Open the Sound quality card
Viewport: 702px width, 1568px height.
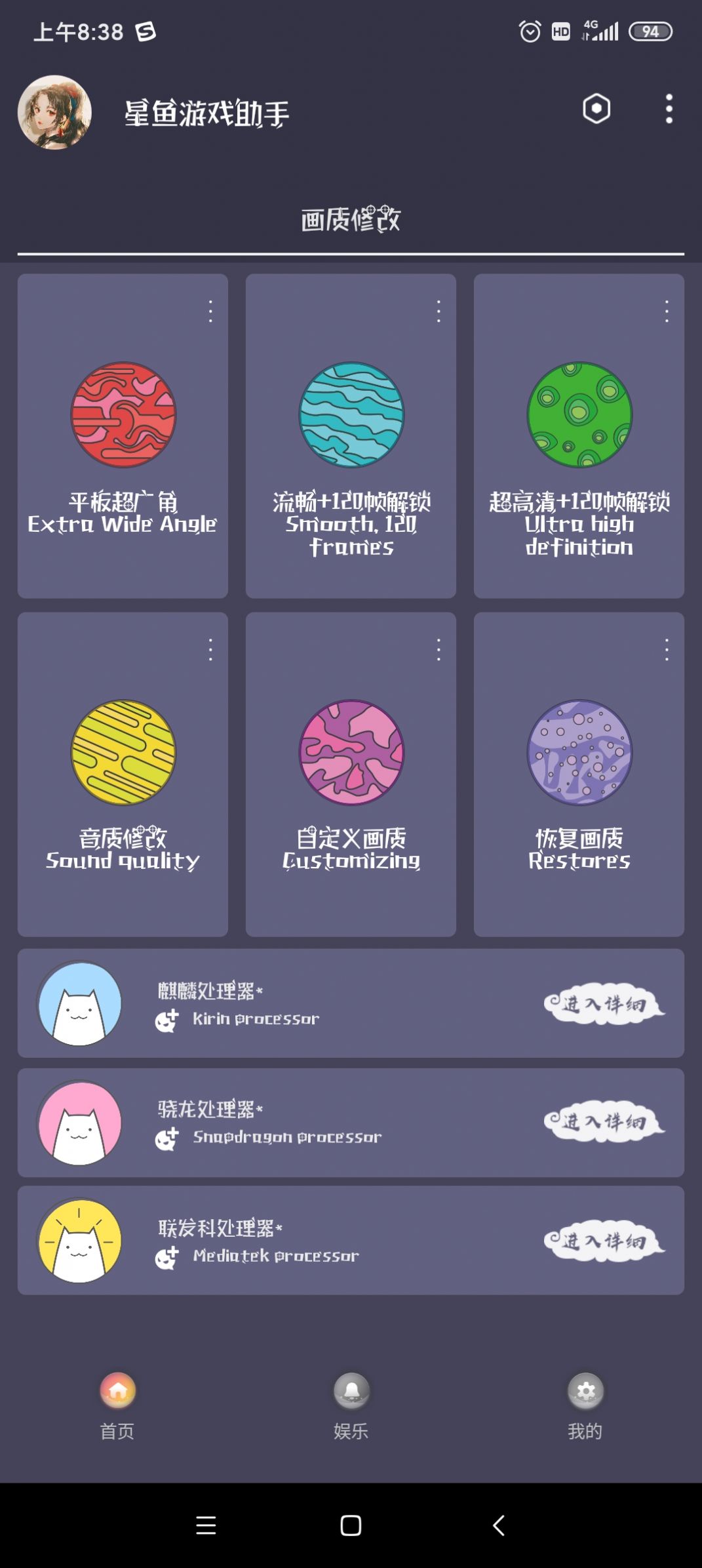click(x=123, y=774)
